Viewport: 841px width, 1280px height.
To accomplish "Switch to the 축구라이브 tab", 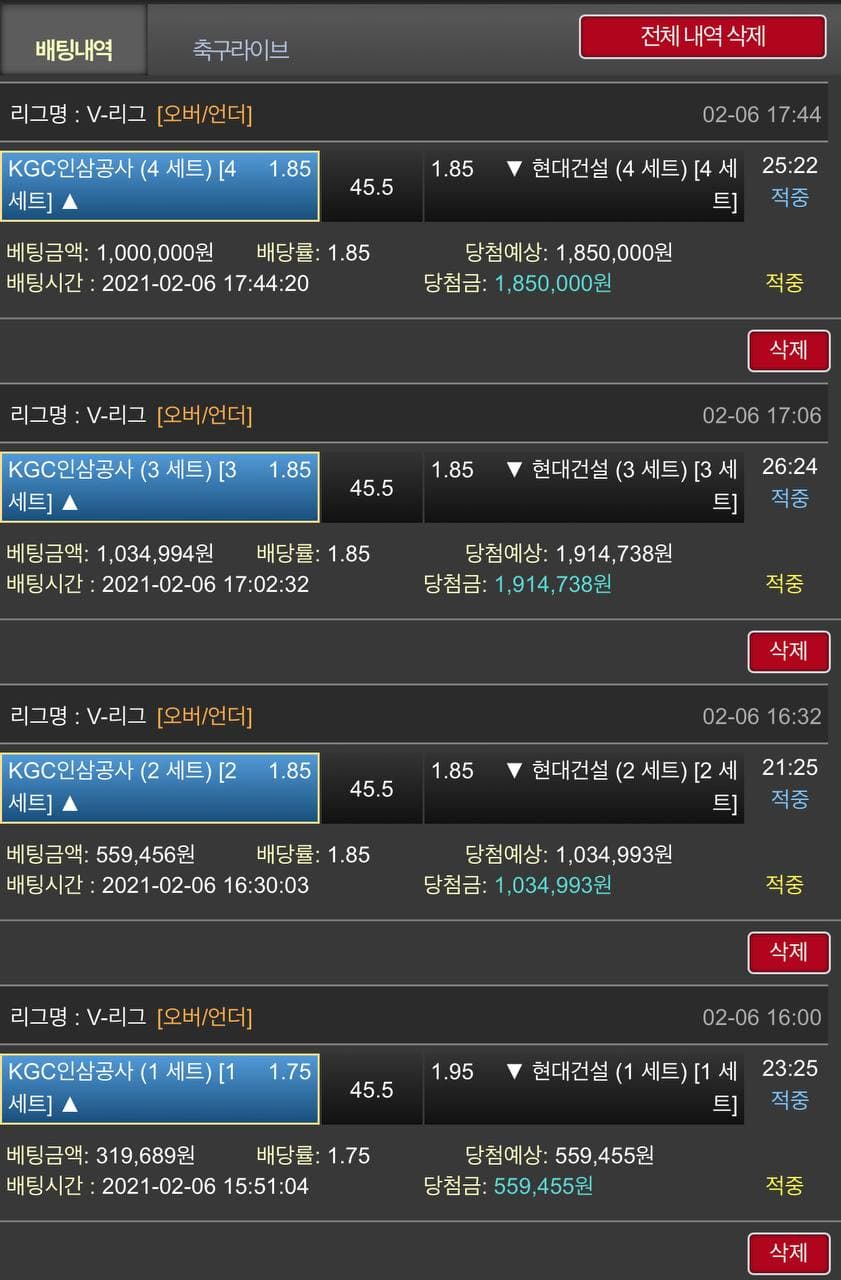I will [x=241, y=49].
